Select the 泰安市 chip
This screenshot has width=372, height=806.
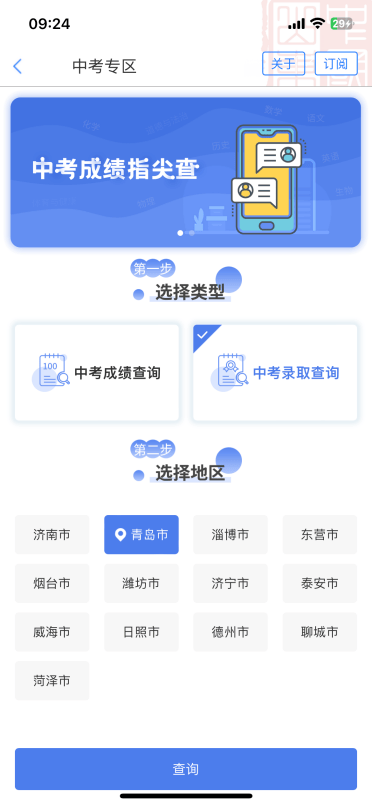(x=320, y=583)
